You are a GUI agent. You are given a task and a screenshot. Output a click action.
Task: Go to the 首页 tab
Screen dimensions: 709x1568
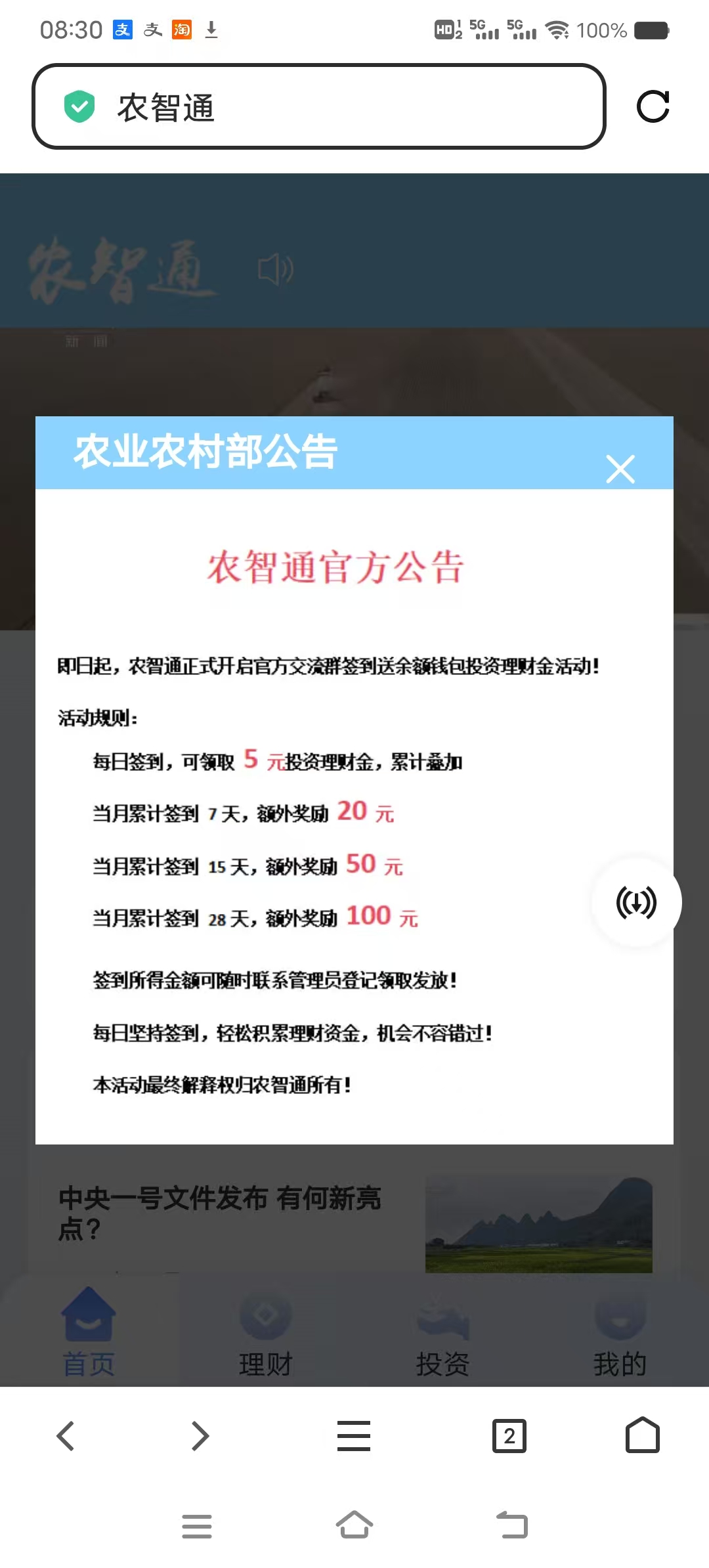click(x=89, y=1333)
